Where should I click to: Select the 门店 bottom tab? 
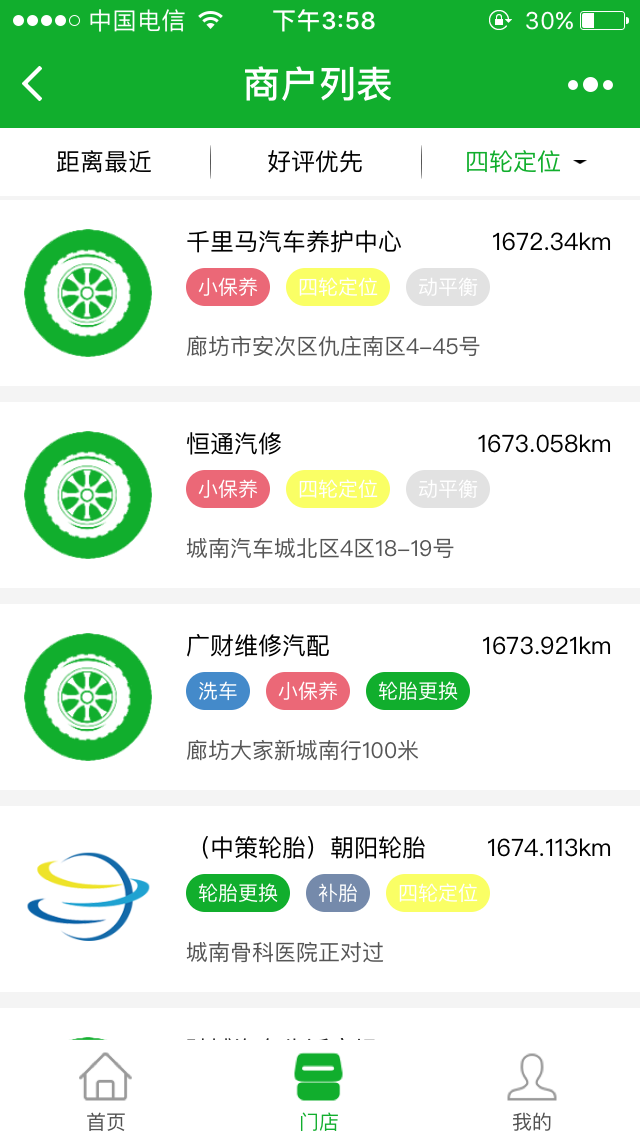pos(319,1092)
